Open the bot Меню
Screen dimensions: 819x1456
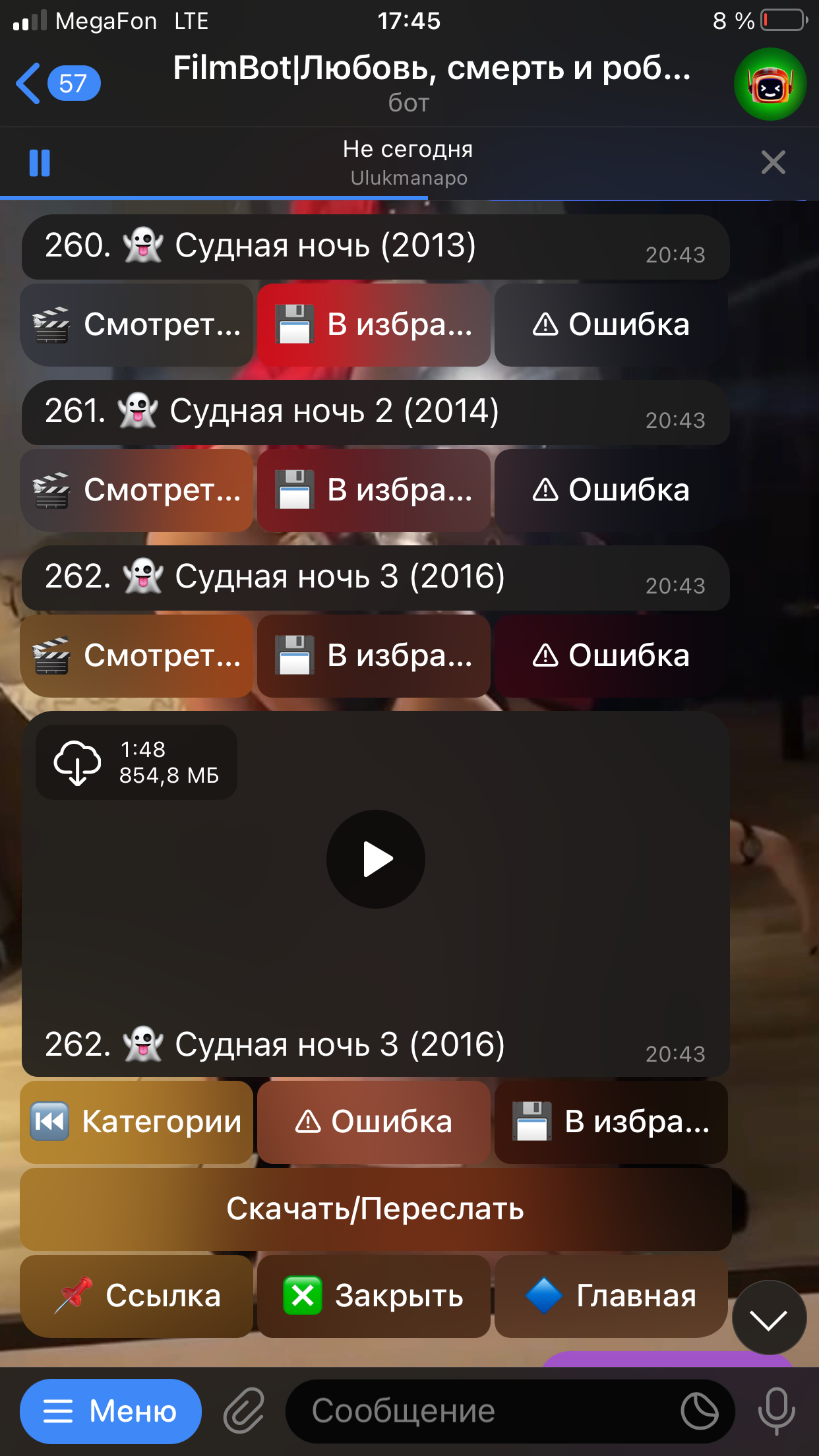(x=111, y=1411)
